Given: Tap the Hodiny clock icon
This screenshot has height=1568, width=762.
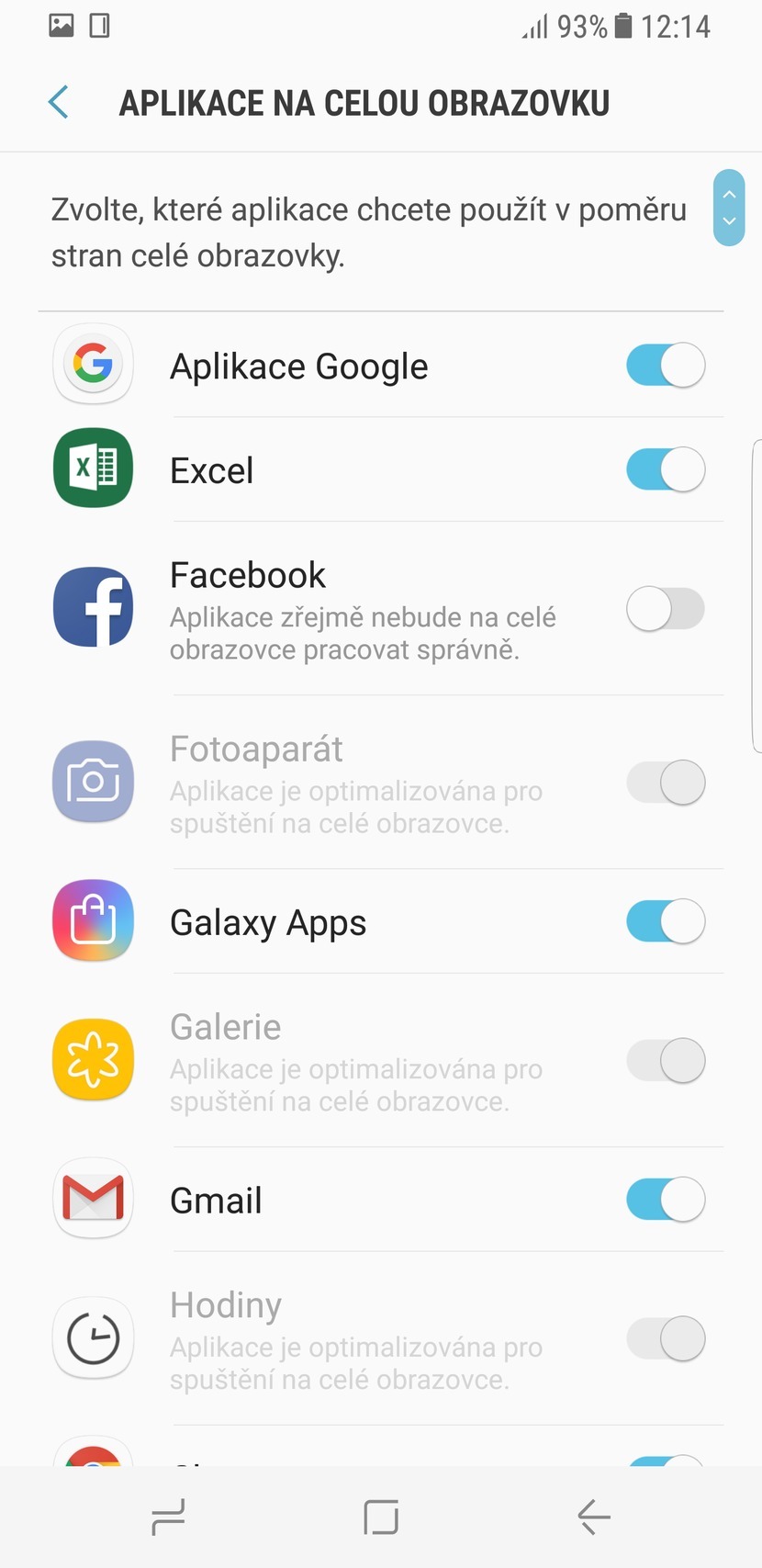Looking at the screenshot, I should click(93, 1337).
